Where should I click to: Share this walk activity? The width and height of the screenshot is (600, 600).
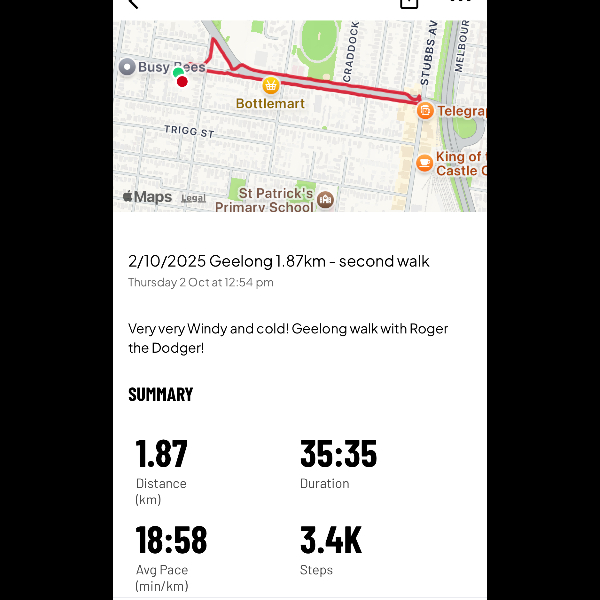click(x=408, y=3)
